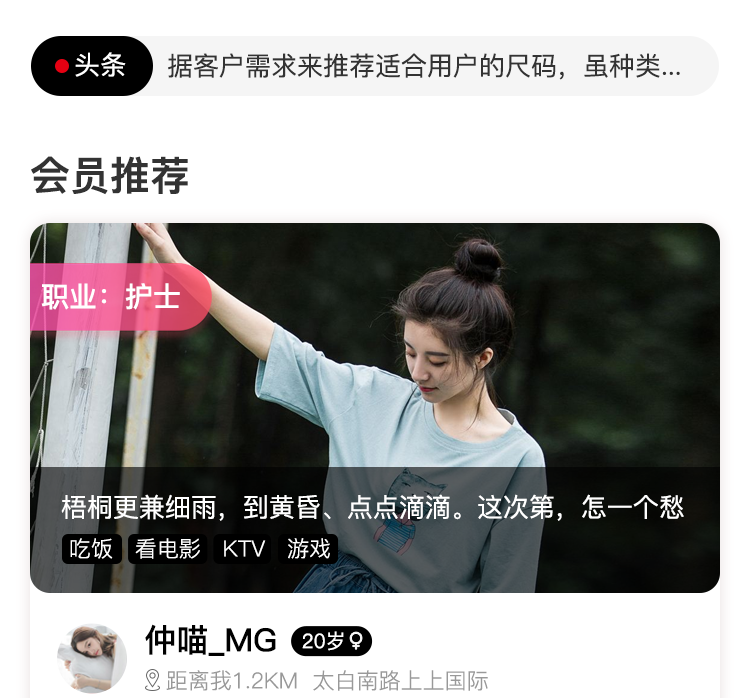Image resolution: width=751 pixels, height=698 pixels.
Task: Choose the 游戏 interest tag
Action: (309, 549)
